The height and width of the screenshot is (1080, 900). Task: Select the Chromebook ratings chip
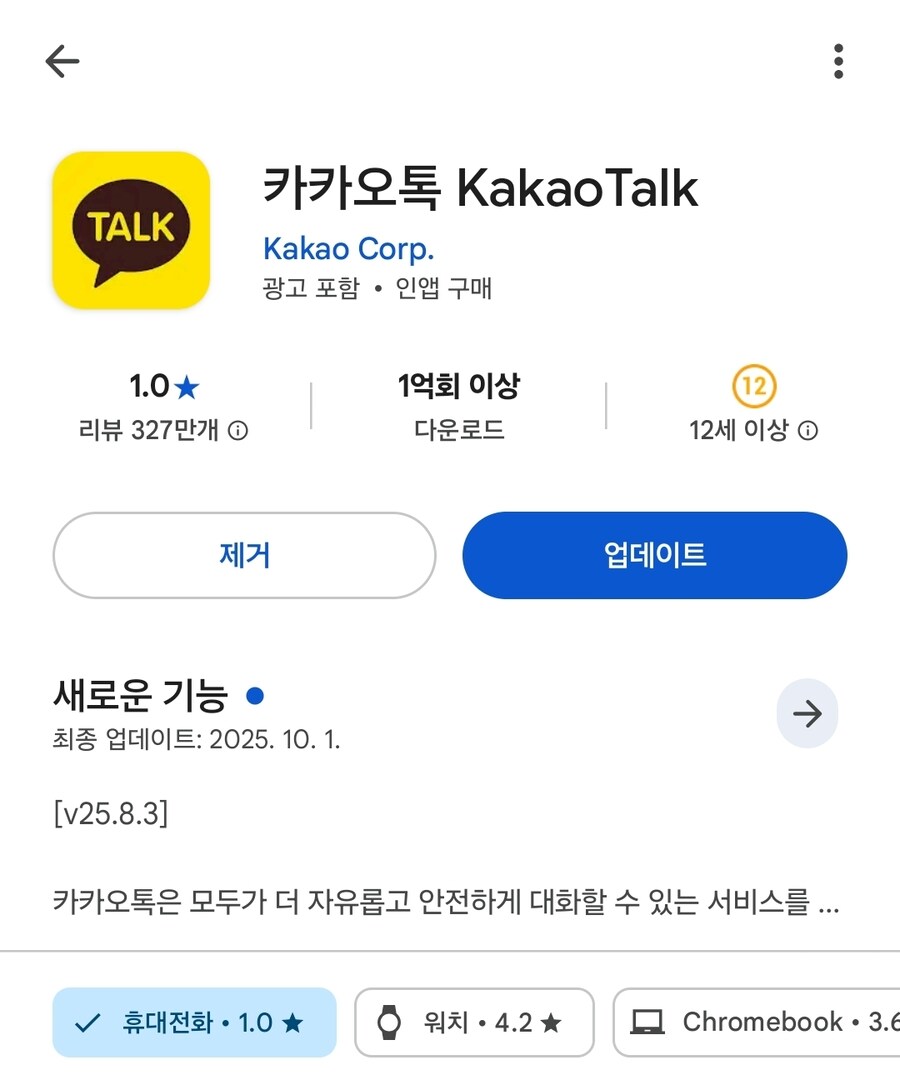click(760, 1022)
